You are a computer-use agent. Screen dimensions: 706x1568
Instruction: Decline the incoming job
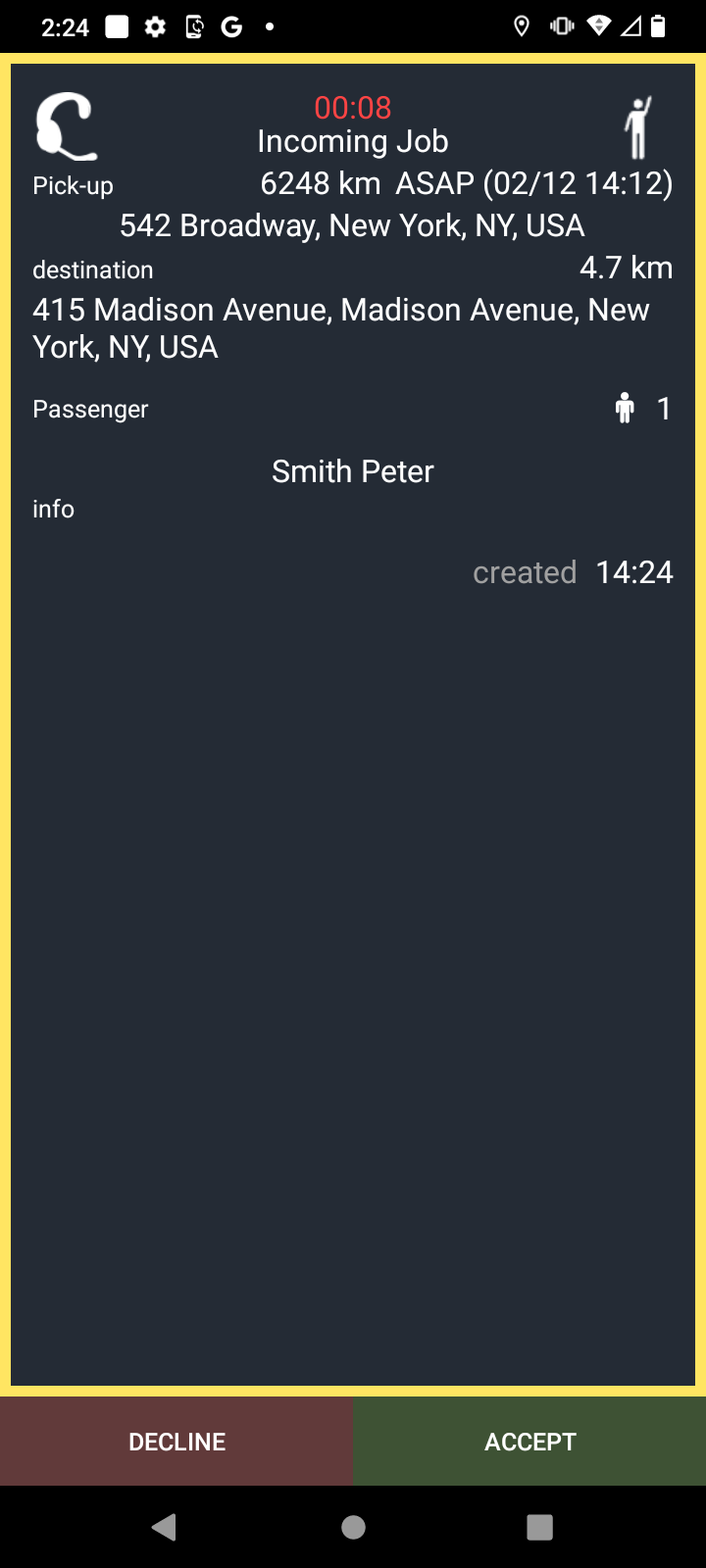(x=176, y=1442)
